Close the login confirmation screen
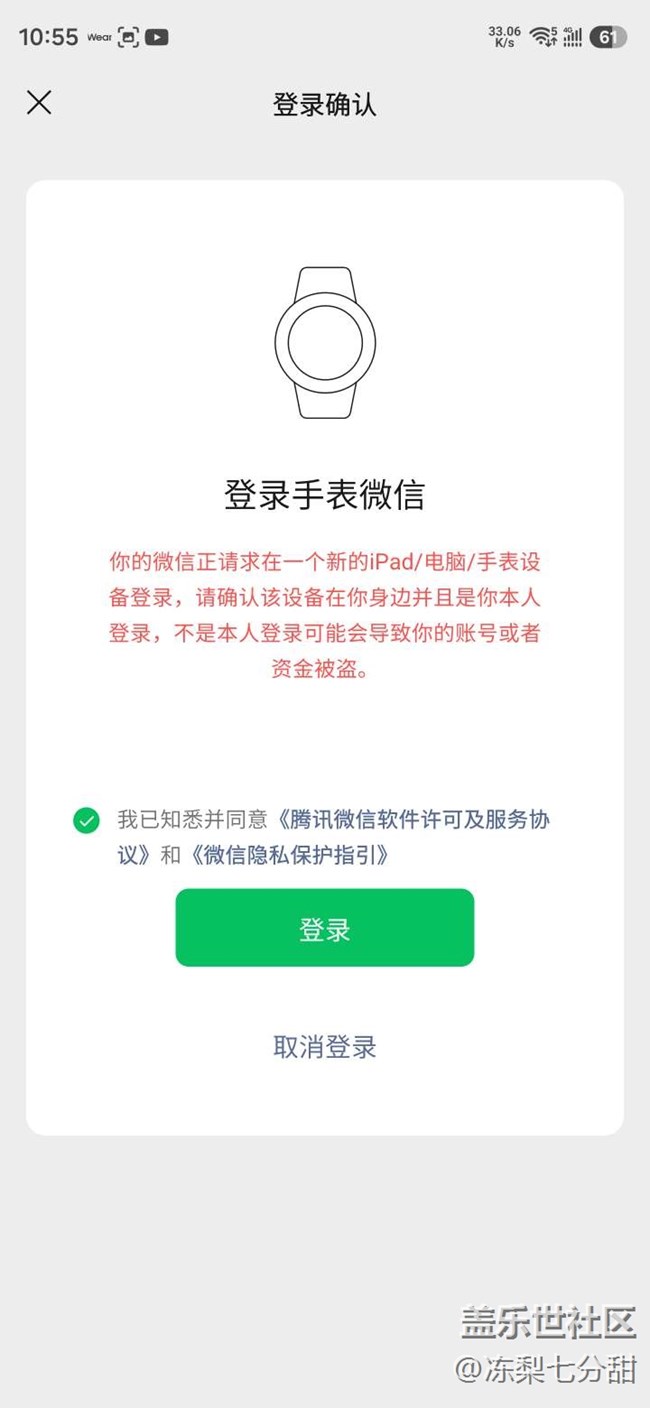The image size is (650, 1408). point(39,102)
